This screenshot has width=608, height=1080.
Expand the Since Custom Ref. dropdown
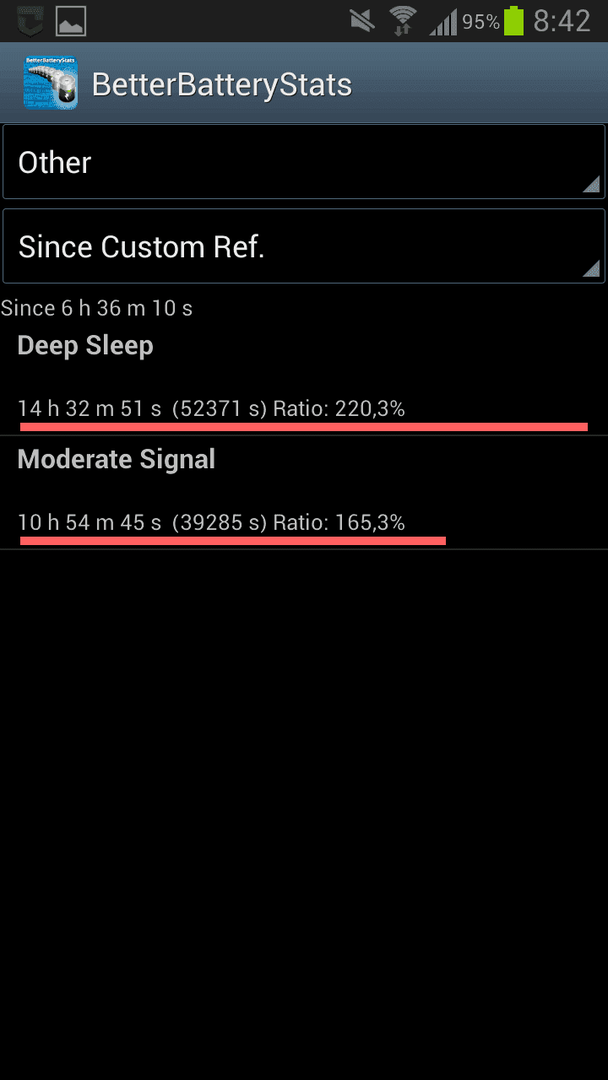click(x=304, y=246)
